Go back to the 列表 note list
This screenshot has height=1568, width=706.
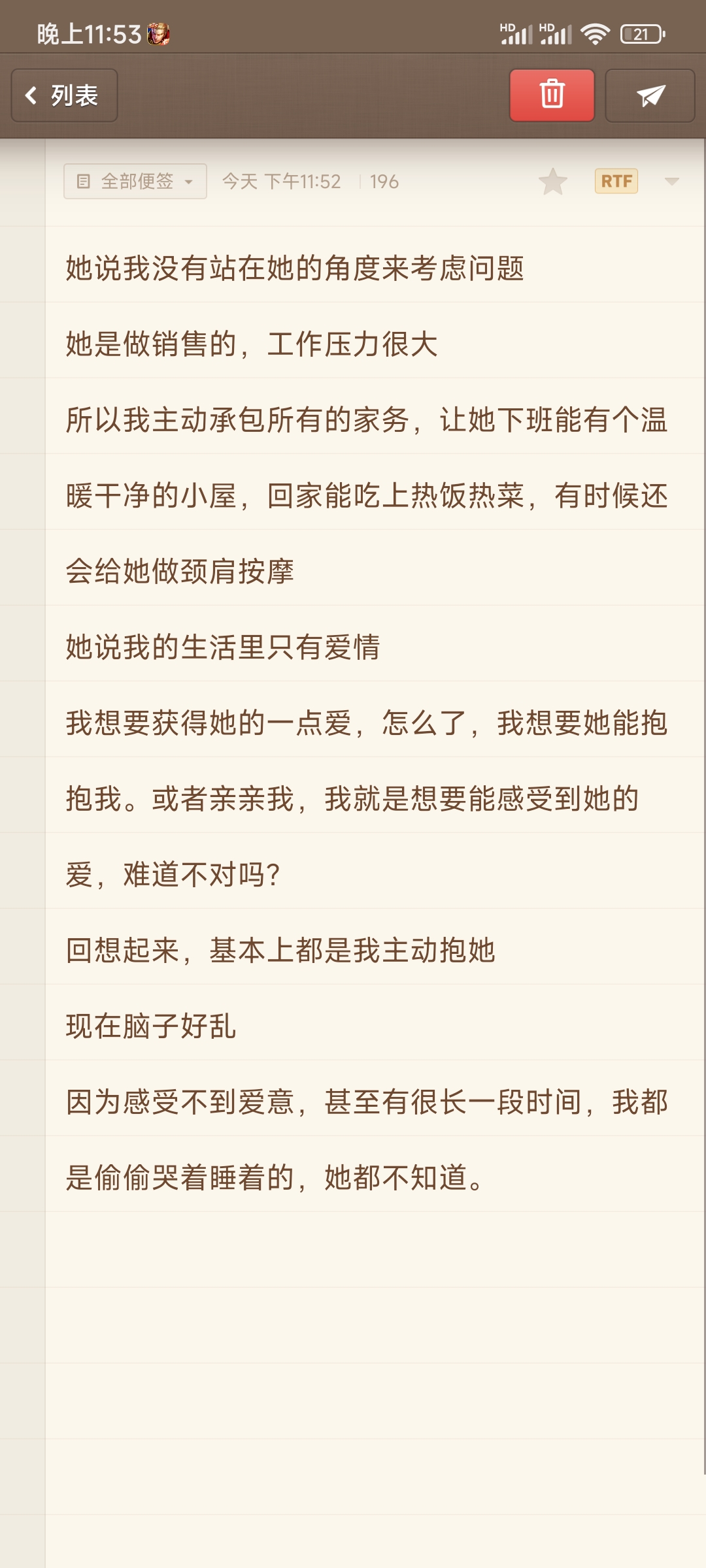(x=65, y=95)
